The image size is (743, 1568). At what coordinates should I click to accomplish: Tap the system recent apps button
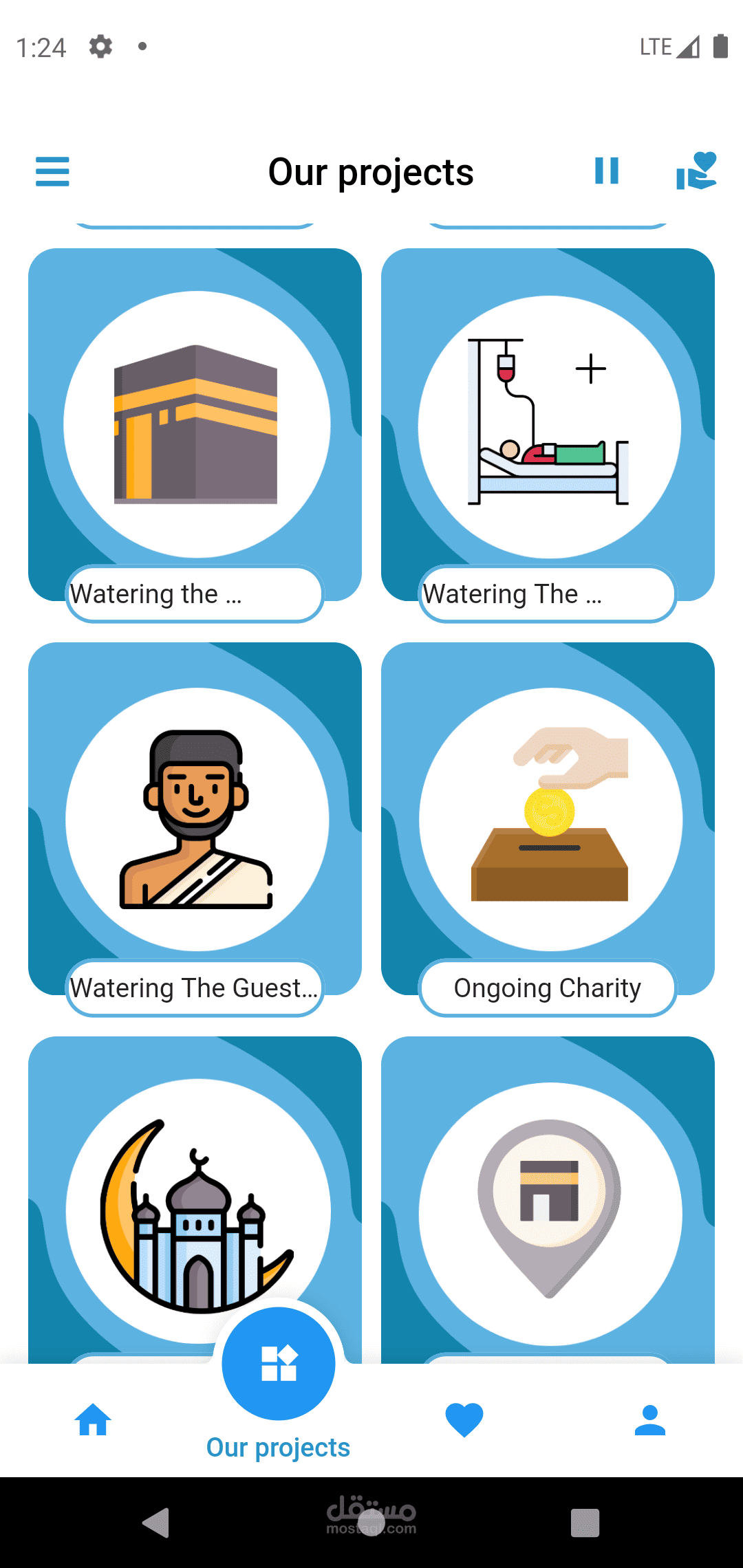point(585,1523)
